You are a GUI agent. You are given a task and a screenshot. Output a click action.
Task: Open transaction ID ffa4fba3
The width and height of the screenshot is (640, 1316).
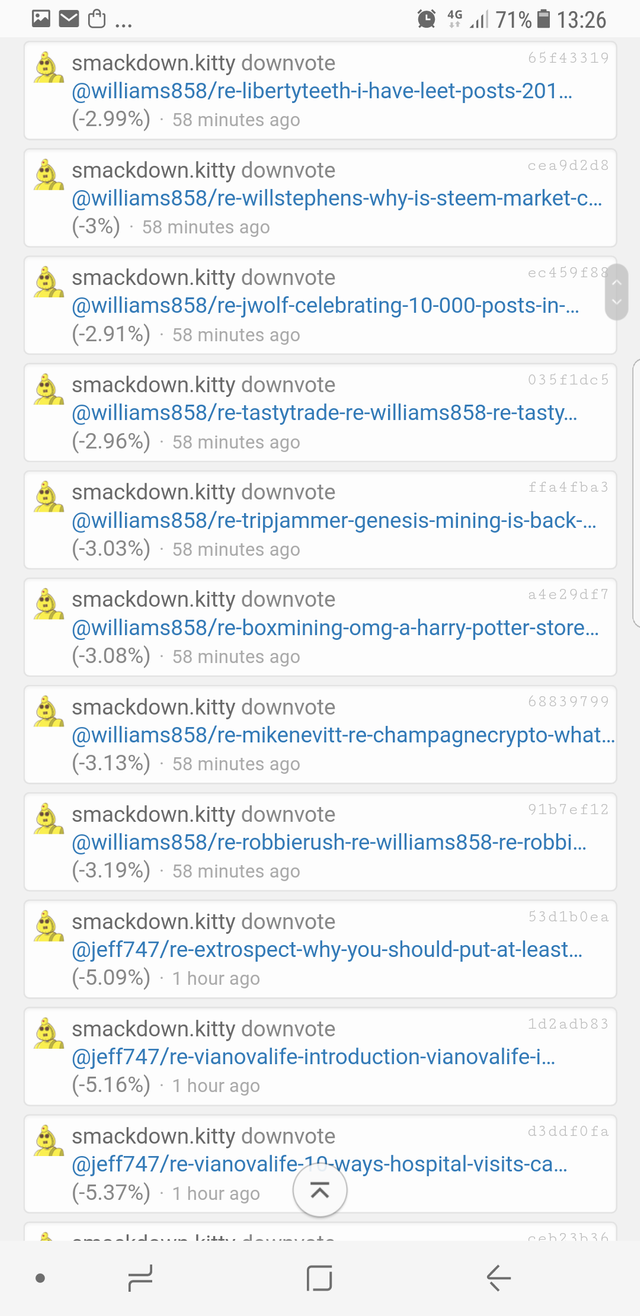click(x=568, y=487)
